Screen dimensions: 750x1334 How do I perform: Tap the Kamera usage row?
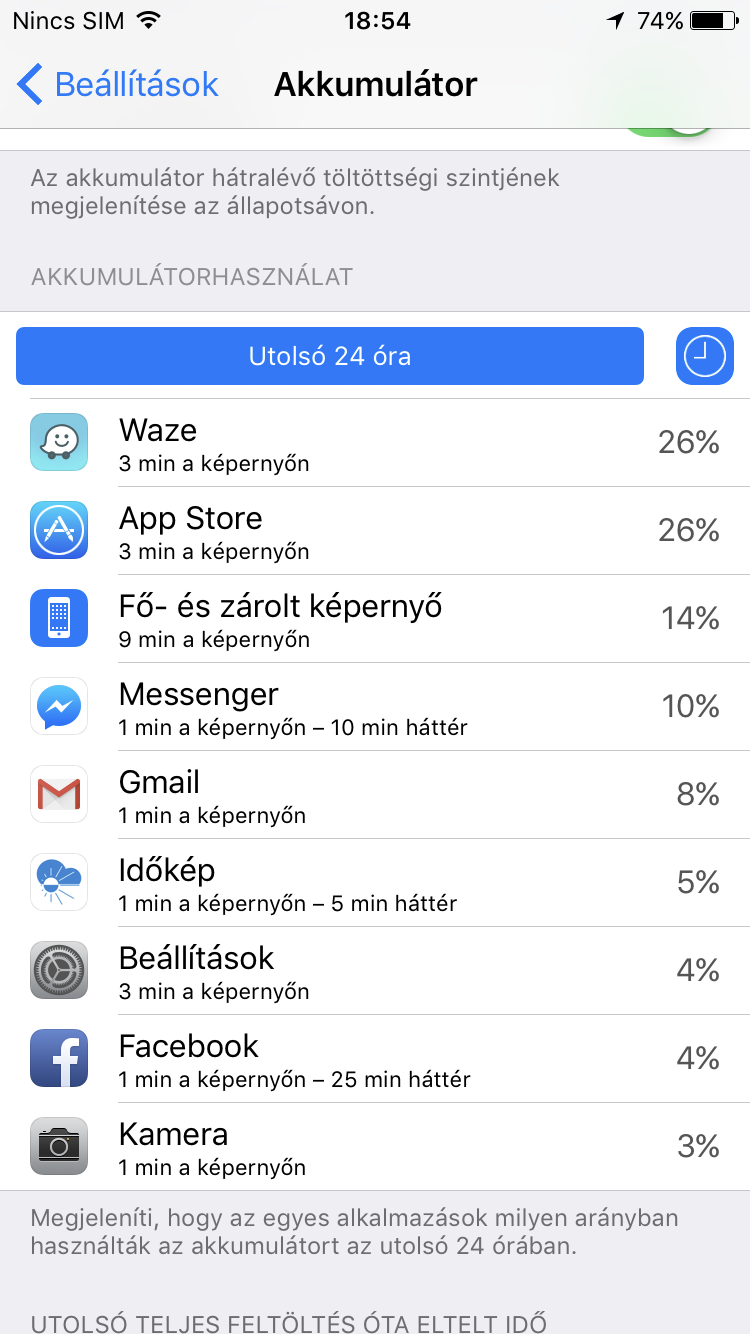(375, 1147)
